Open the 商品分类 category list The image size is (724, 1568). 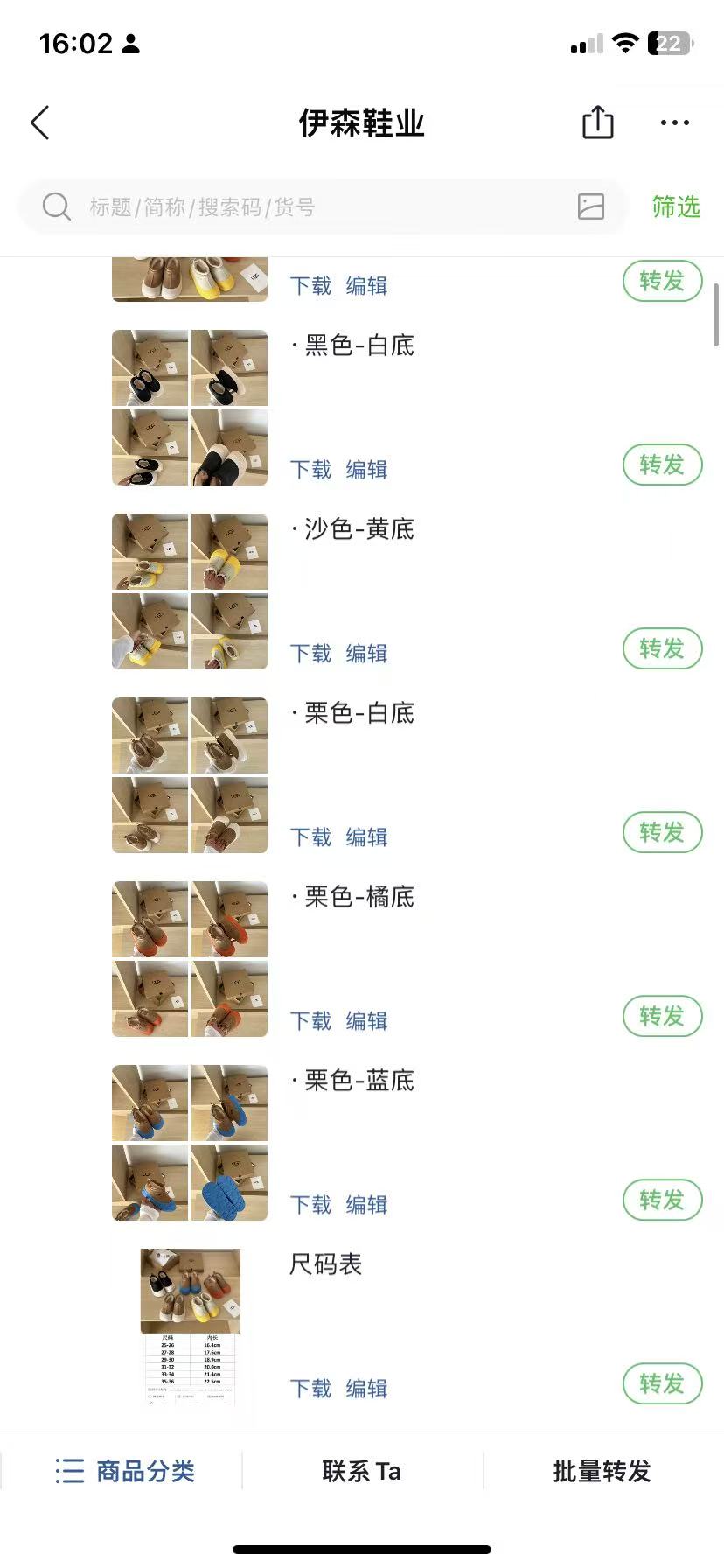(125, 1471)
